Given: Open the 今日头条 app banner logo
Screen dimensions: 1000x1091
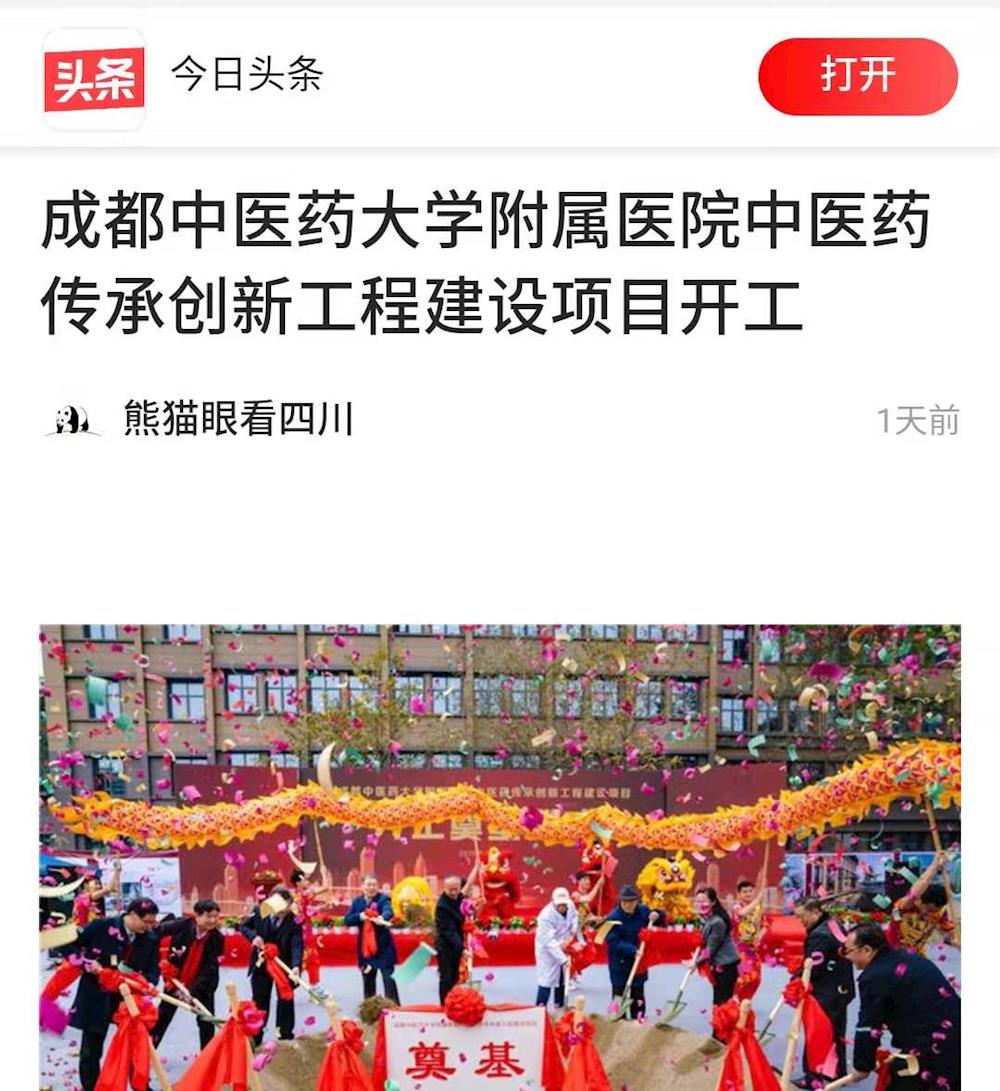Looking at the screenshot, I should tap(94, 79).
